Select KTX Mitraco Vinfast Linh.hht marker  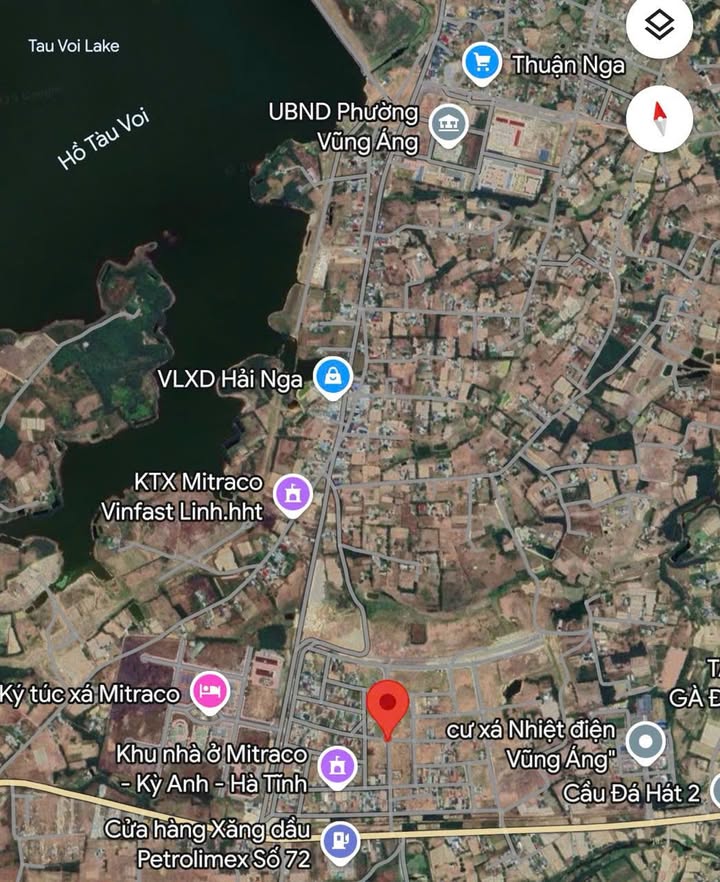[x=293, y=493]
